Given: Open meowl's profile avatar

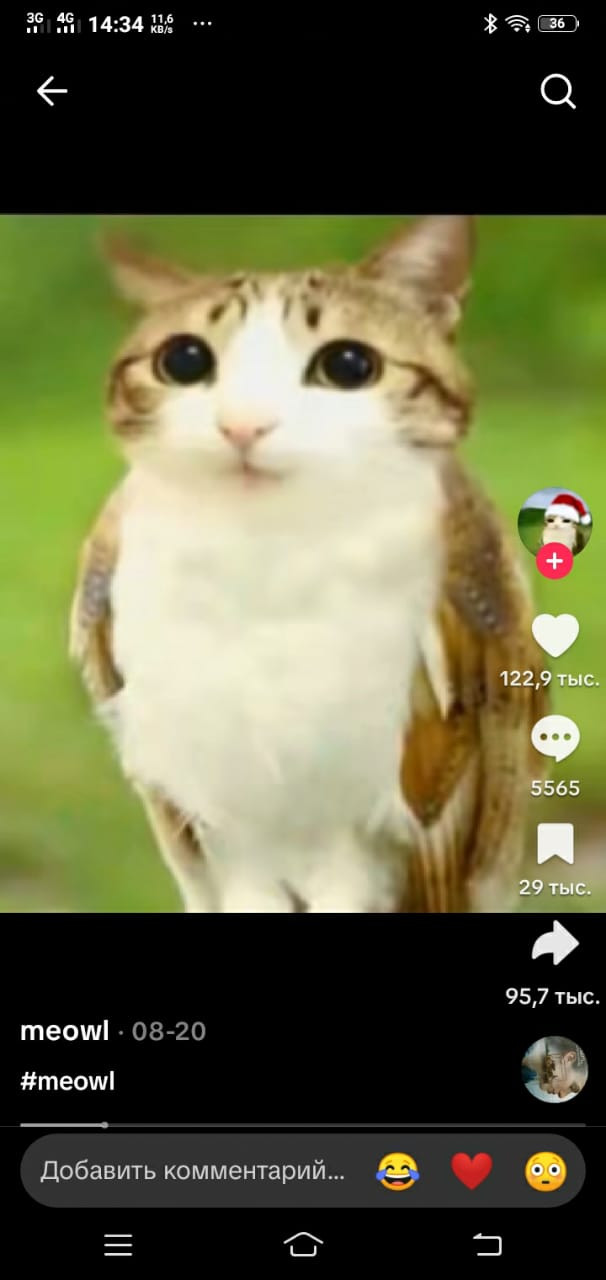Looking at the screenshot, I should click(554, 521).
